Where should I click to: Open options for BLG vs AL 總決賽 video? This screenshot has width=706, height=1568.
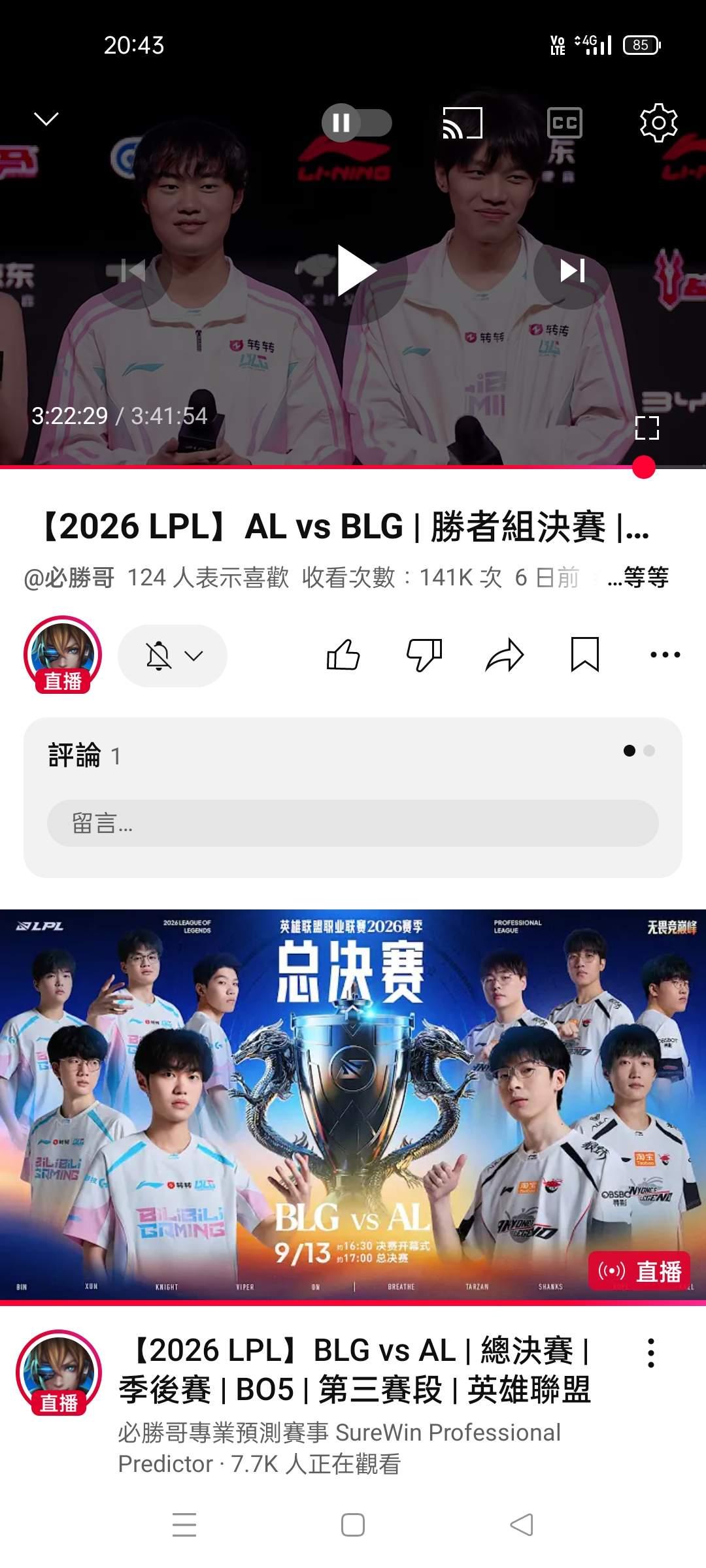tap(650, 1353)
